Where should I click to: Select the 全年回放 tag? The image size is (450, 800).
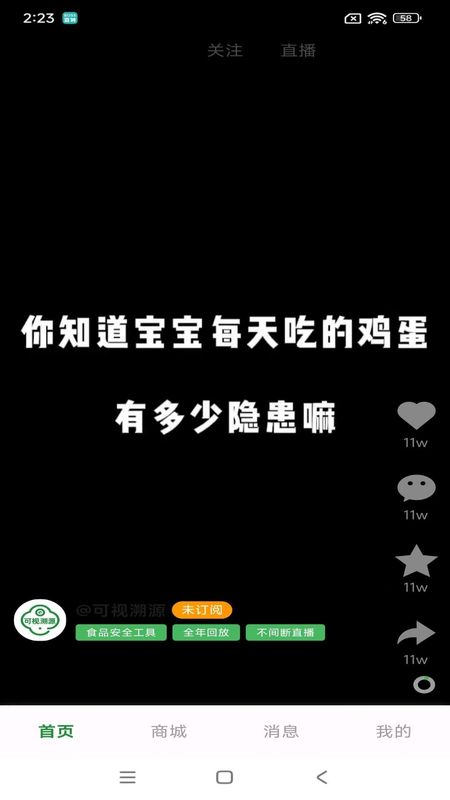[x=206, y=633]
